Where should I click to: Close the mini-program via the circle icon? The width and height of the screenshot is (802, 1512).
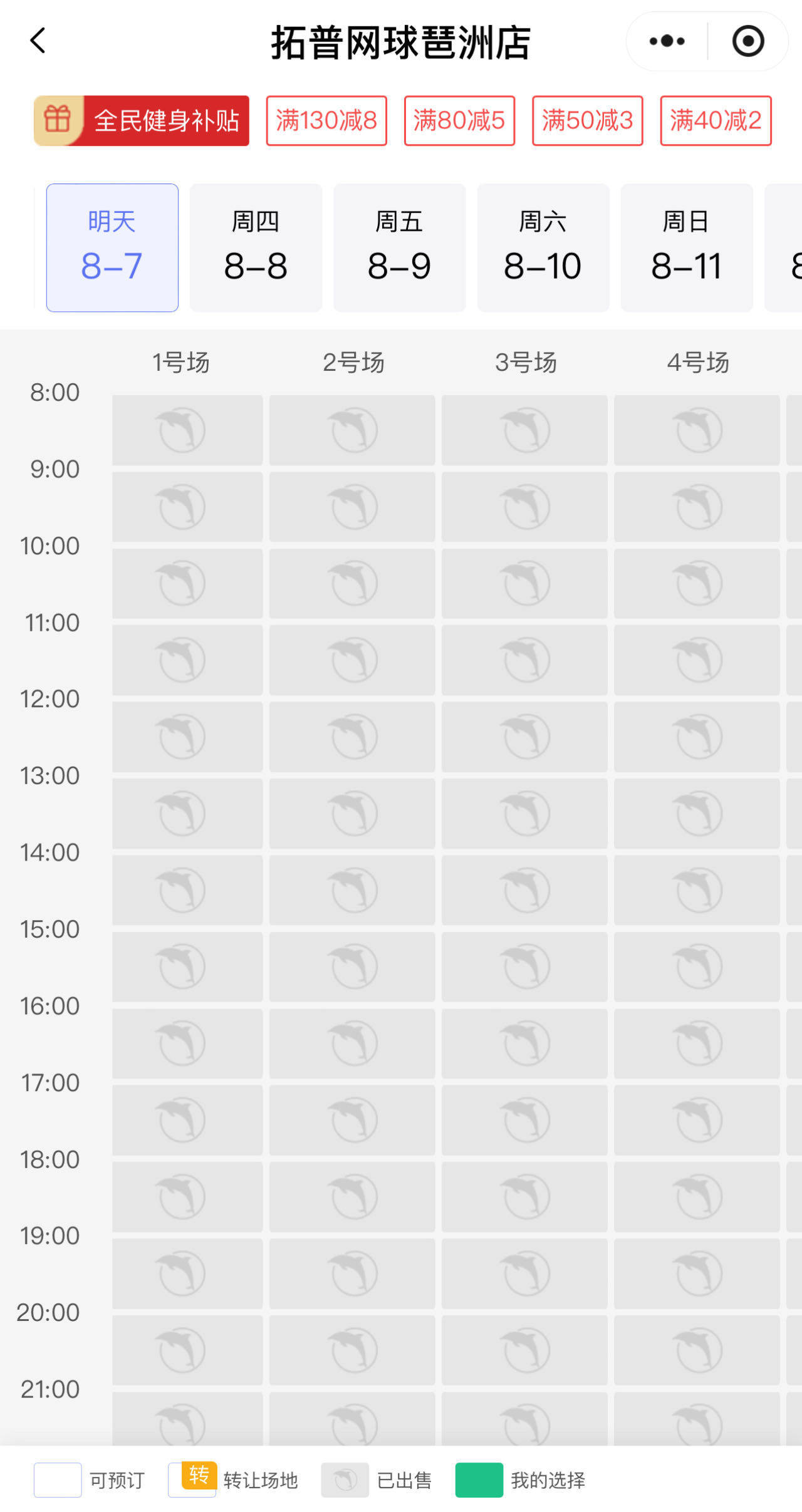pos(748,41)
